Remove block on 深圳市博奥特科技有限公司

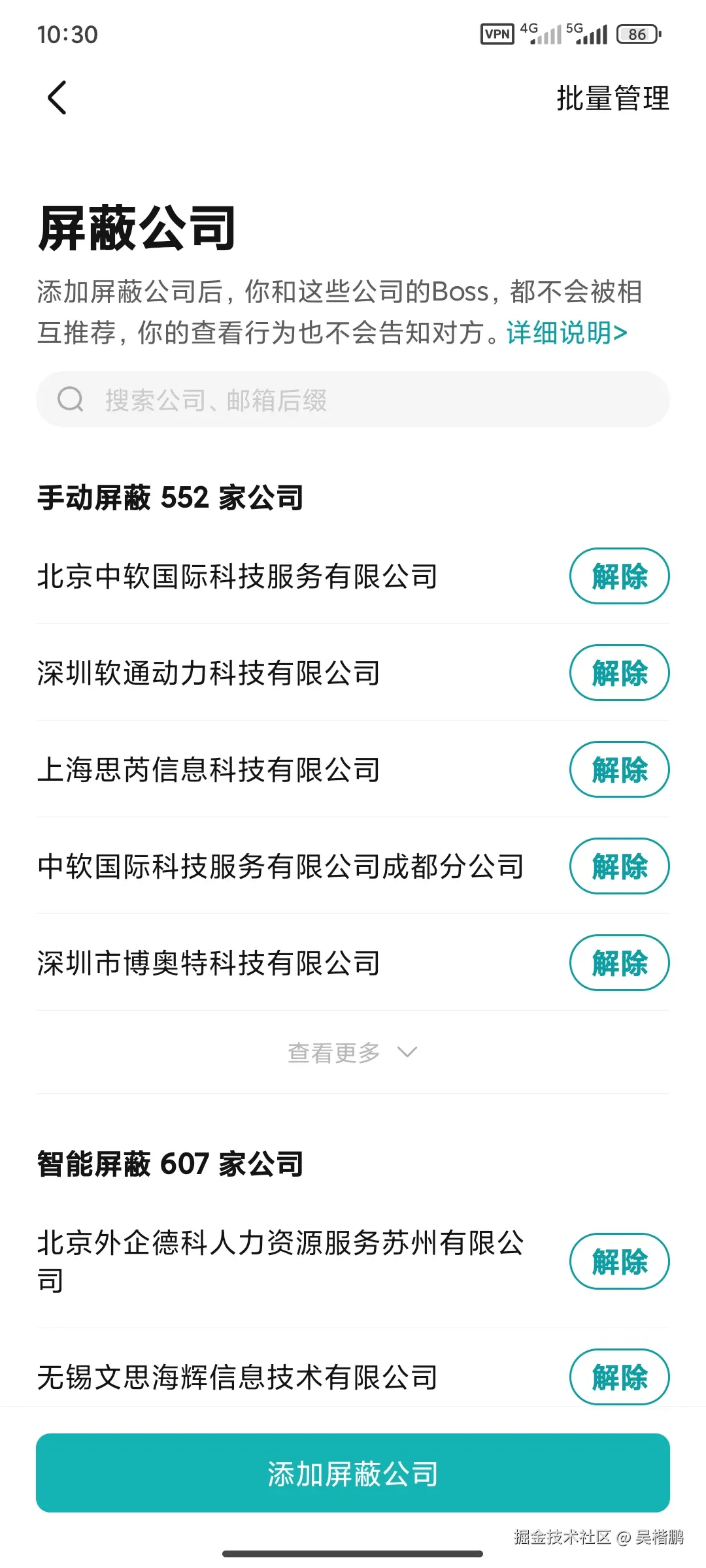click(x=619, y=963)
